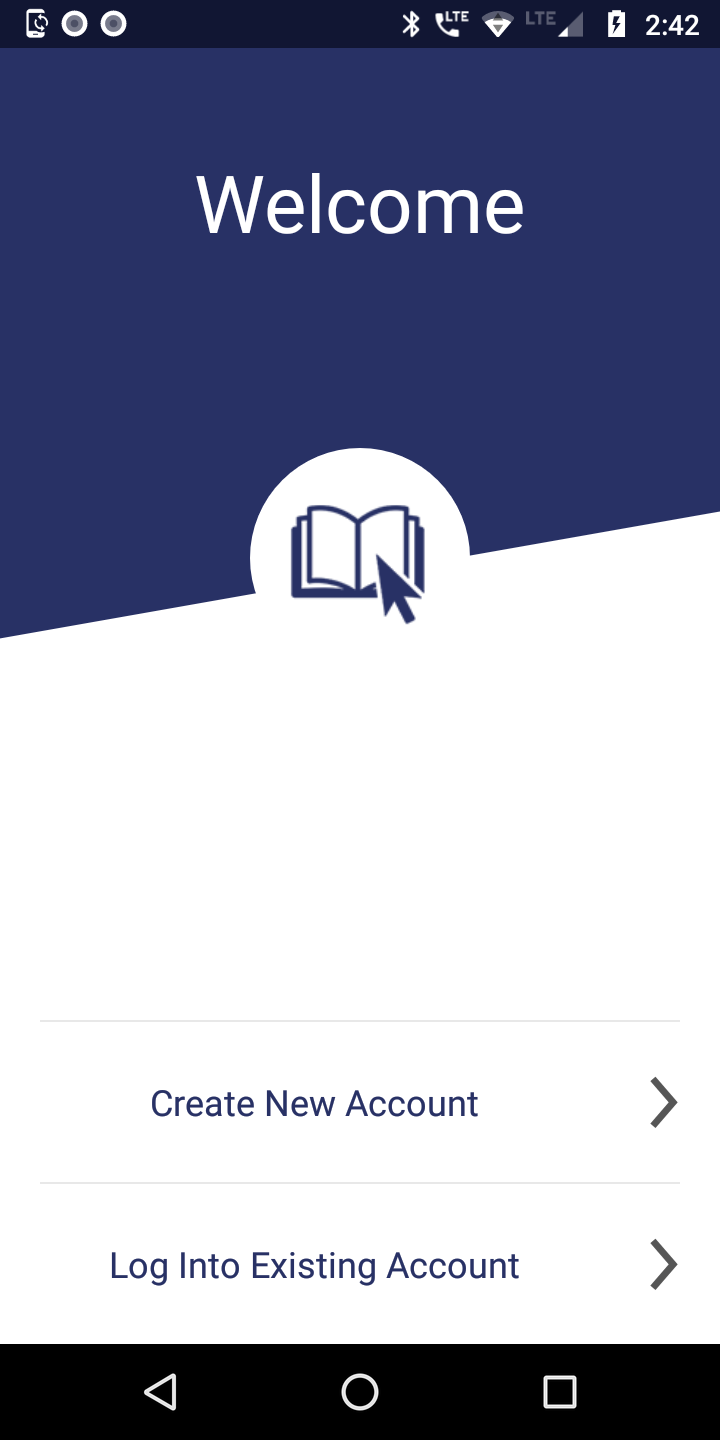Select Create New Account

(x=314, y=1103)
